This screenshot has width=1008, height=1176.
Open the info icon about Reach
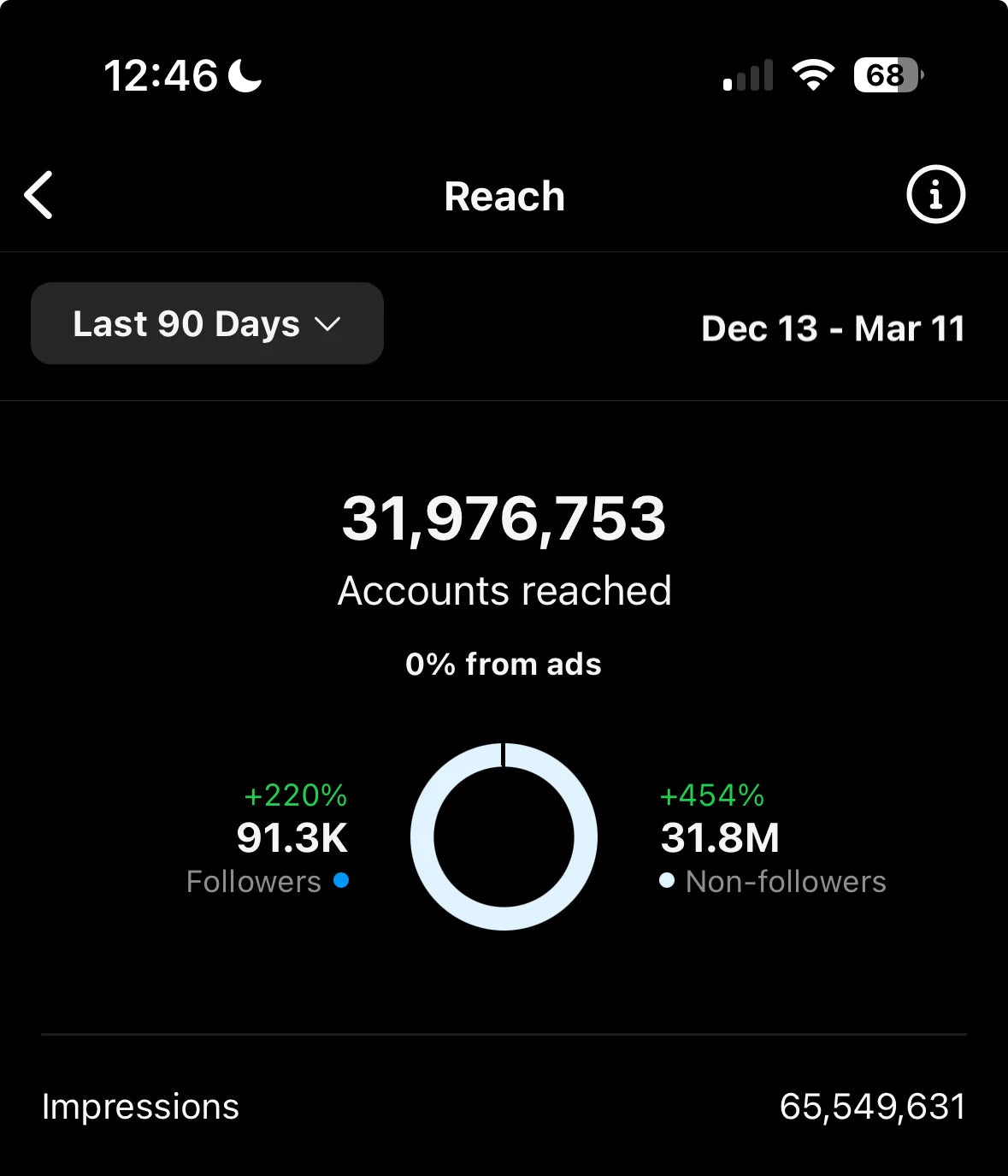click(935, 194)
